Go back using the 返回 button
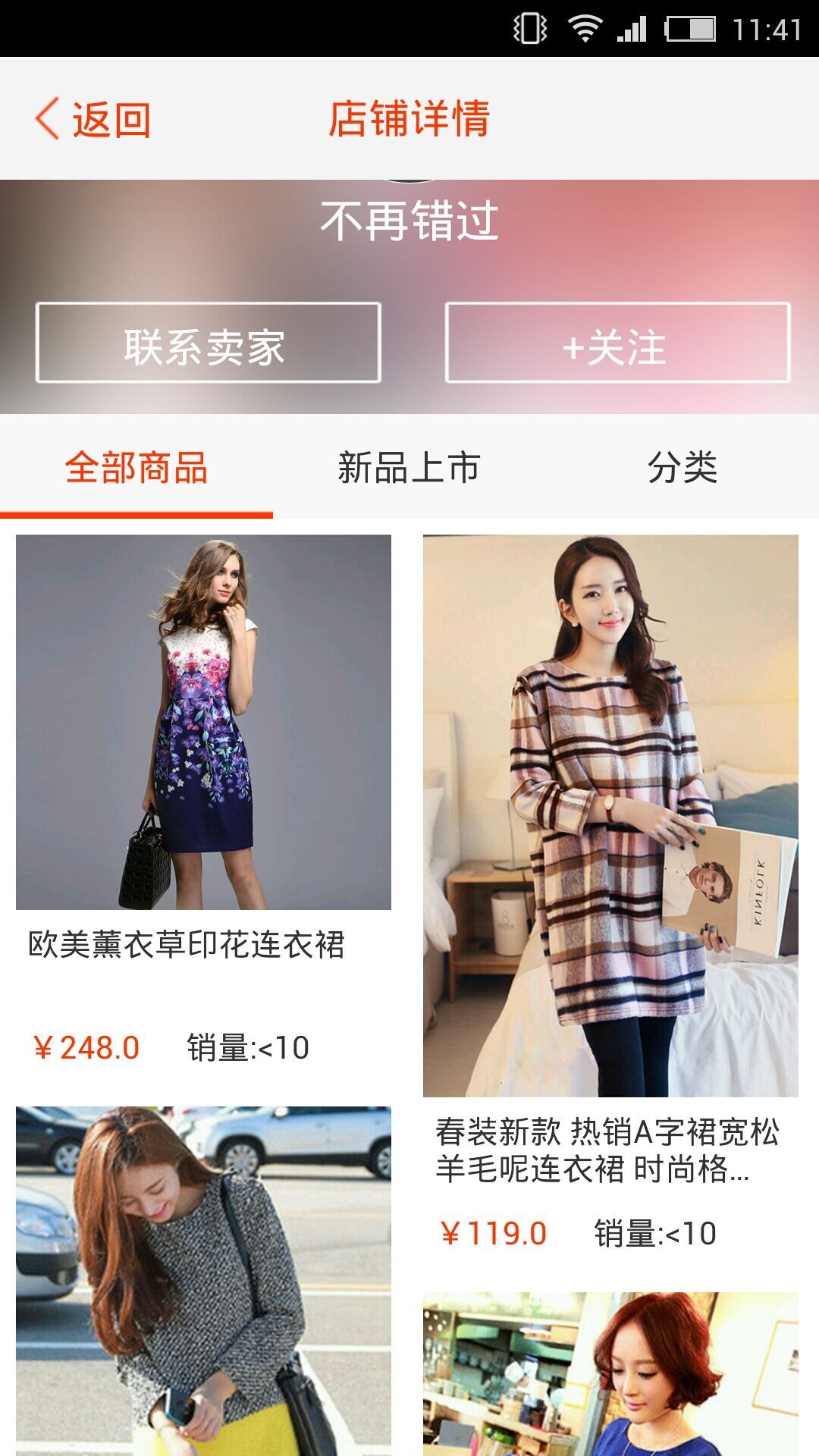819x1456 pixels. [93, 120]
